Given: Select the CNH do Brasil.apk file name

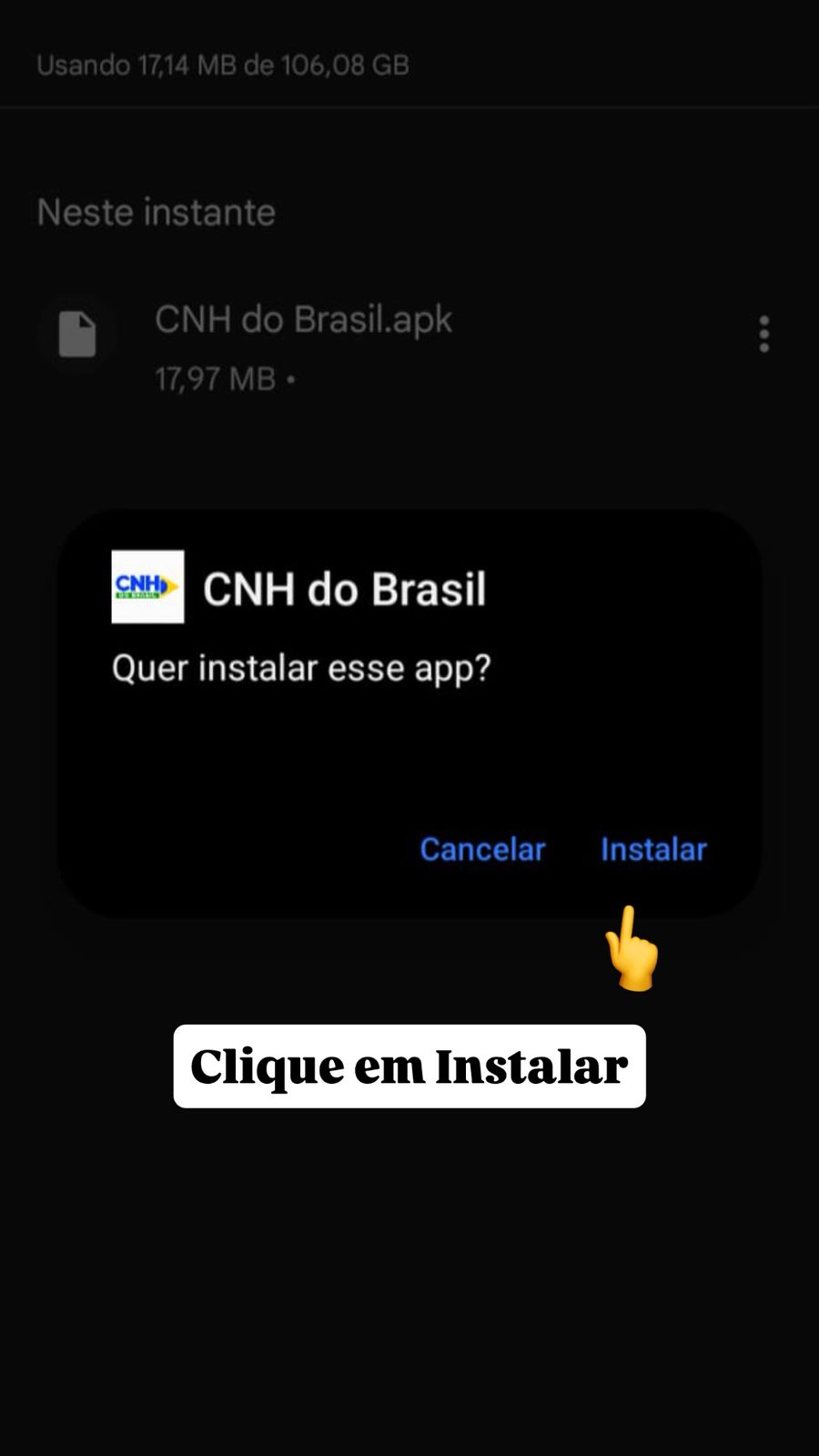Looking at the screenshot, I should point(302,319).
